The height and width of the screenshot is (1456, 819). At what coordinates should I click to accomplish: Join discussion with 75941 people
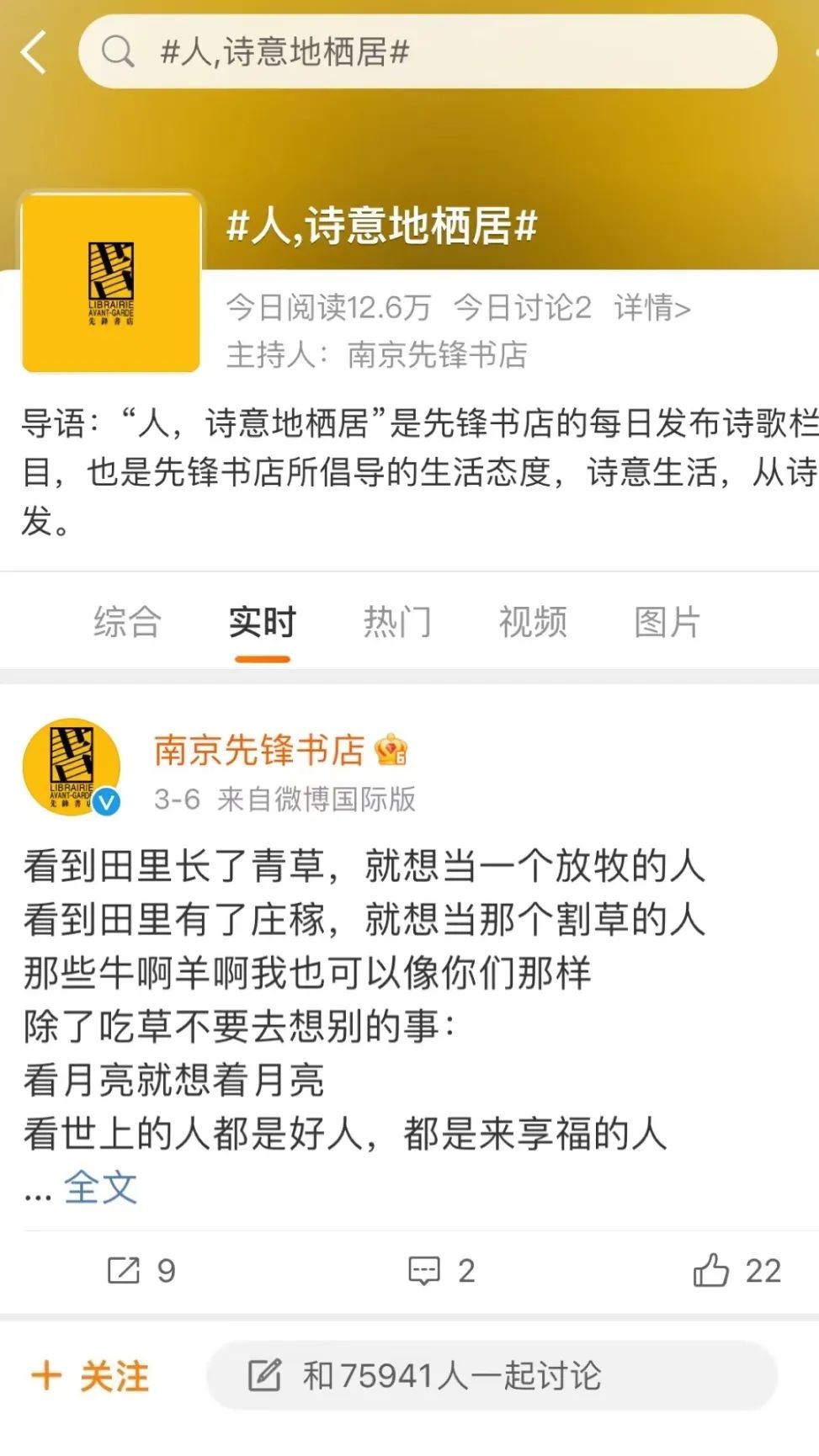pos(491,1377)
